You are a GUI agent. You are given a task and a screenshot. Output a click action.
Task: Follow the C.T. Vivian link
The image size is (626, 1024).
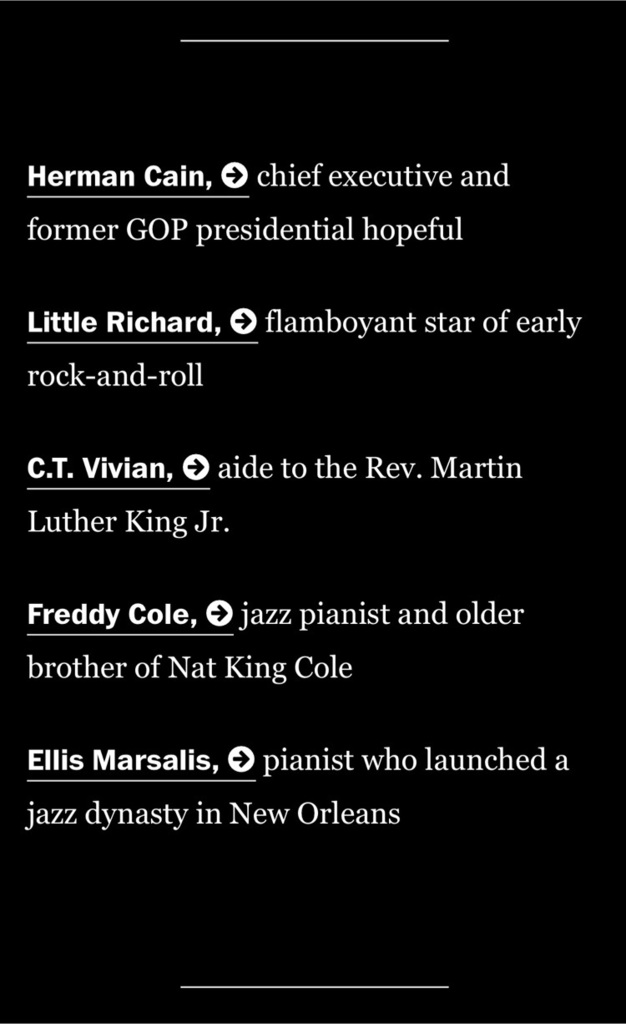click(118, 469)
